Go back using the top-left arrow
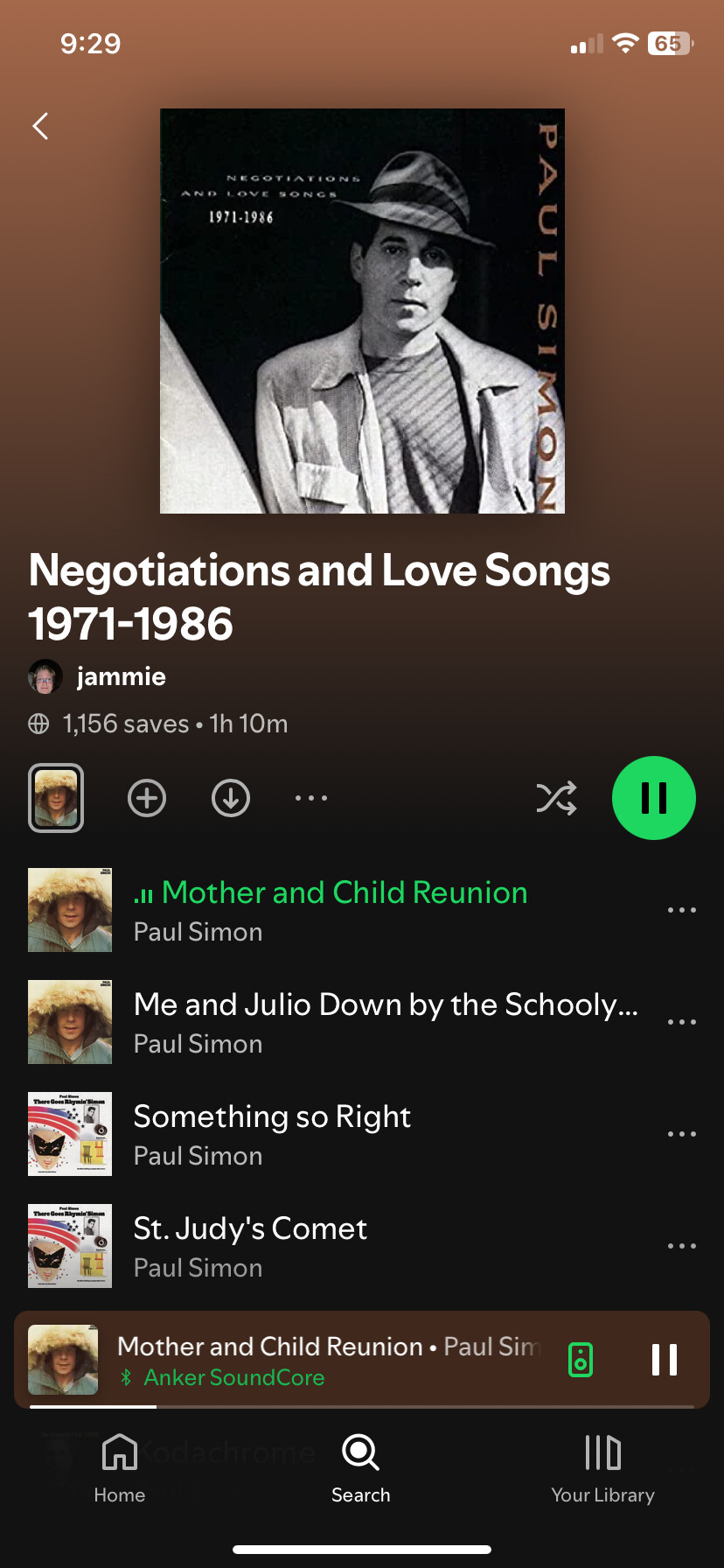This screenshot has width=724, height=1568. 40,126
